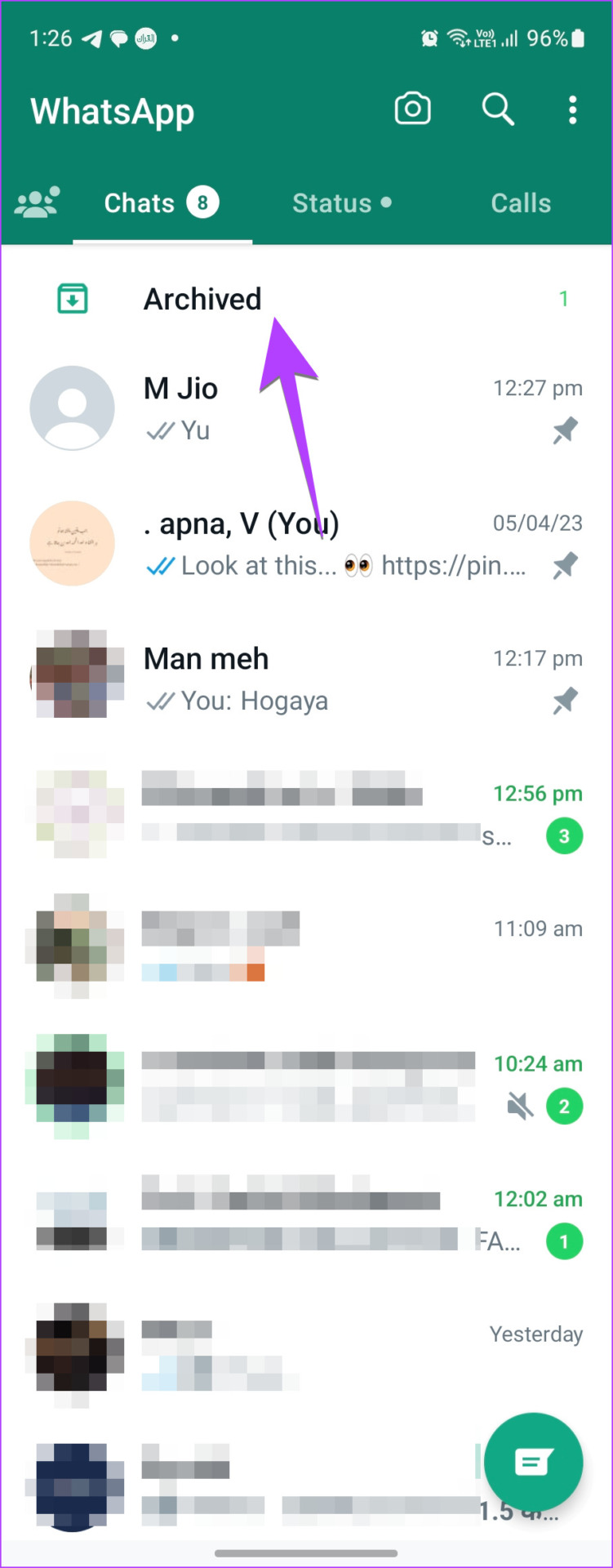The image size is (613, 1568).
Task: Tap the unread count next to Archived
Action: 564,298
